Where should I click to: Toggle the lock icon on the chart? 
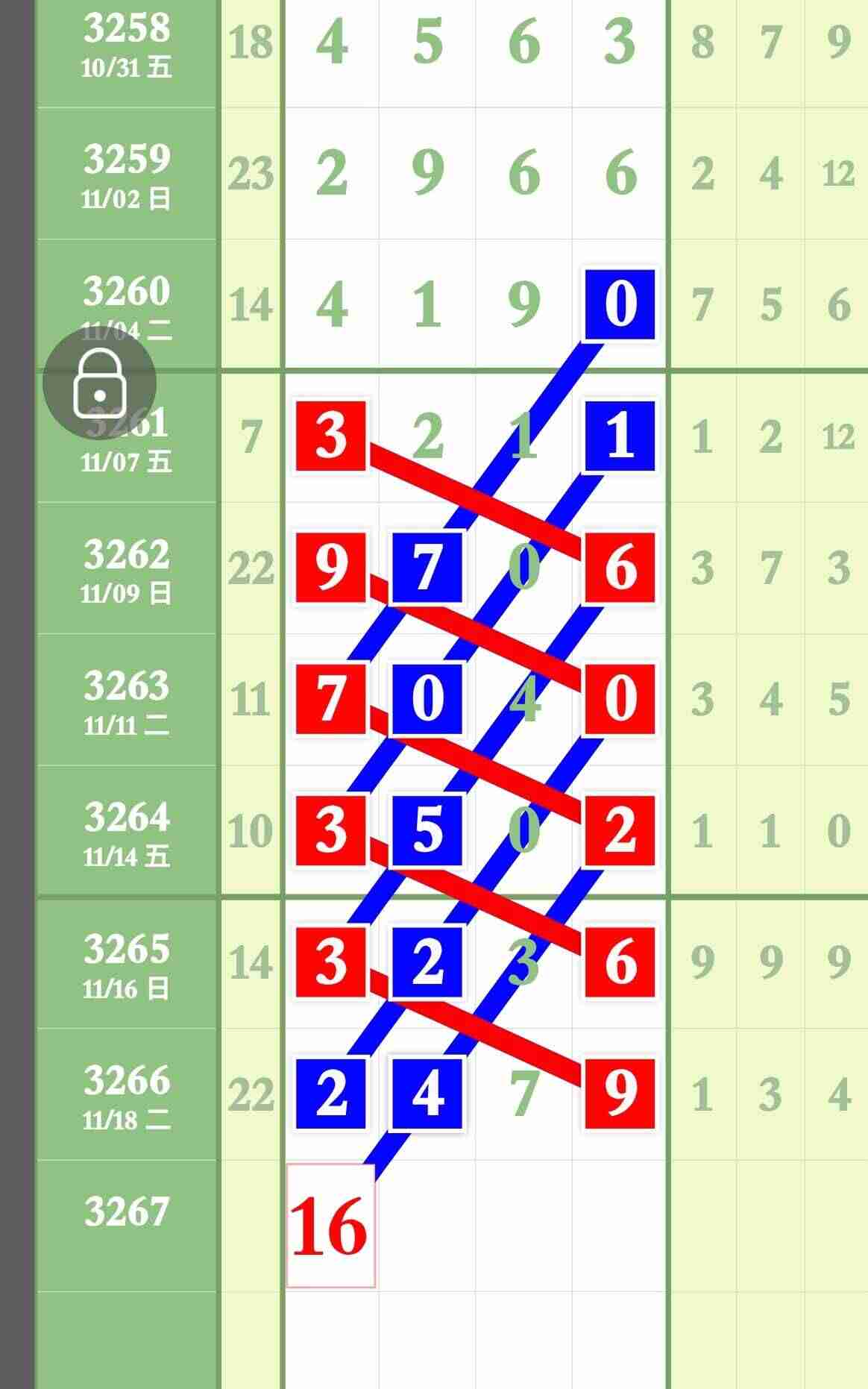99,384
